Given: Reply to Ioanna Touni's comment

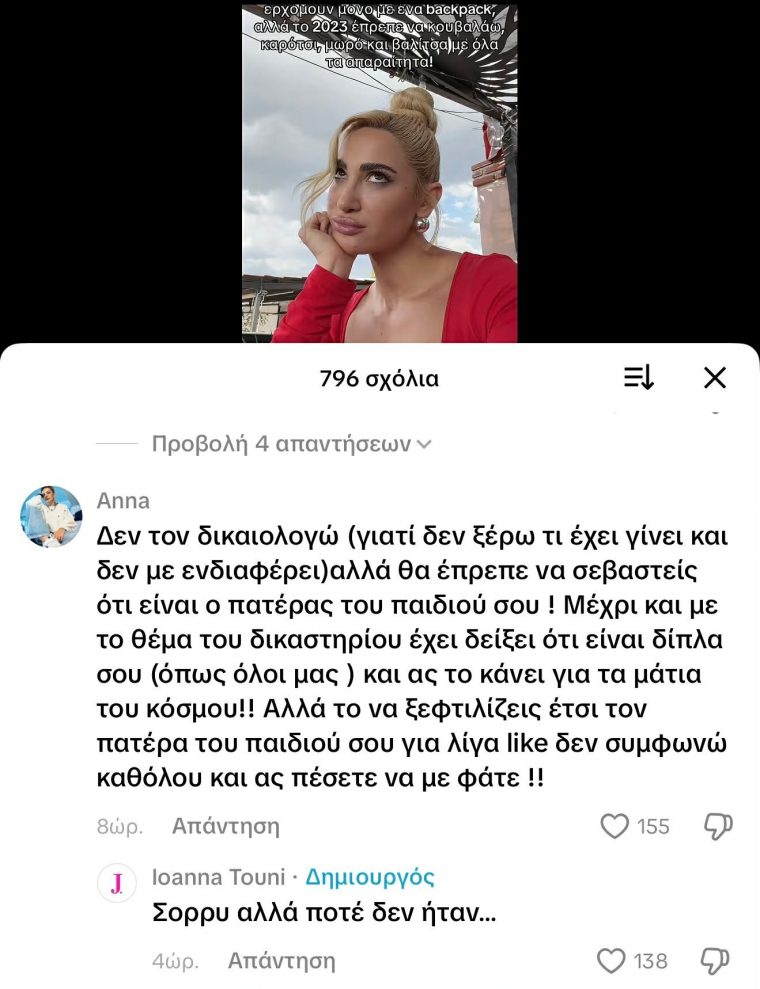Looking at the screenshot, I should [281, 961].
